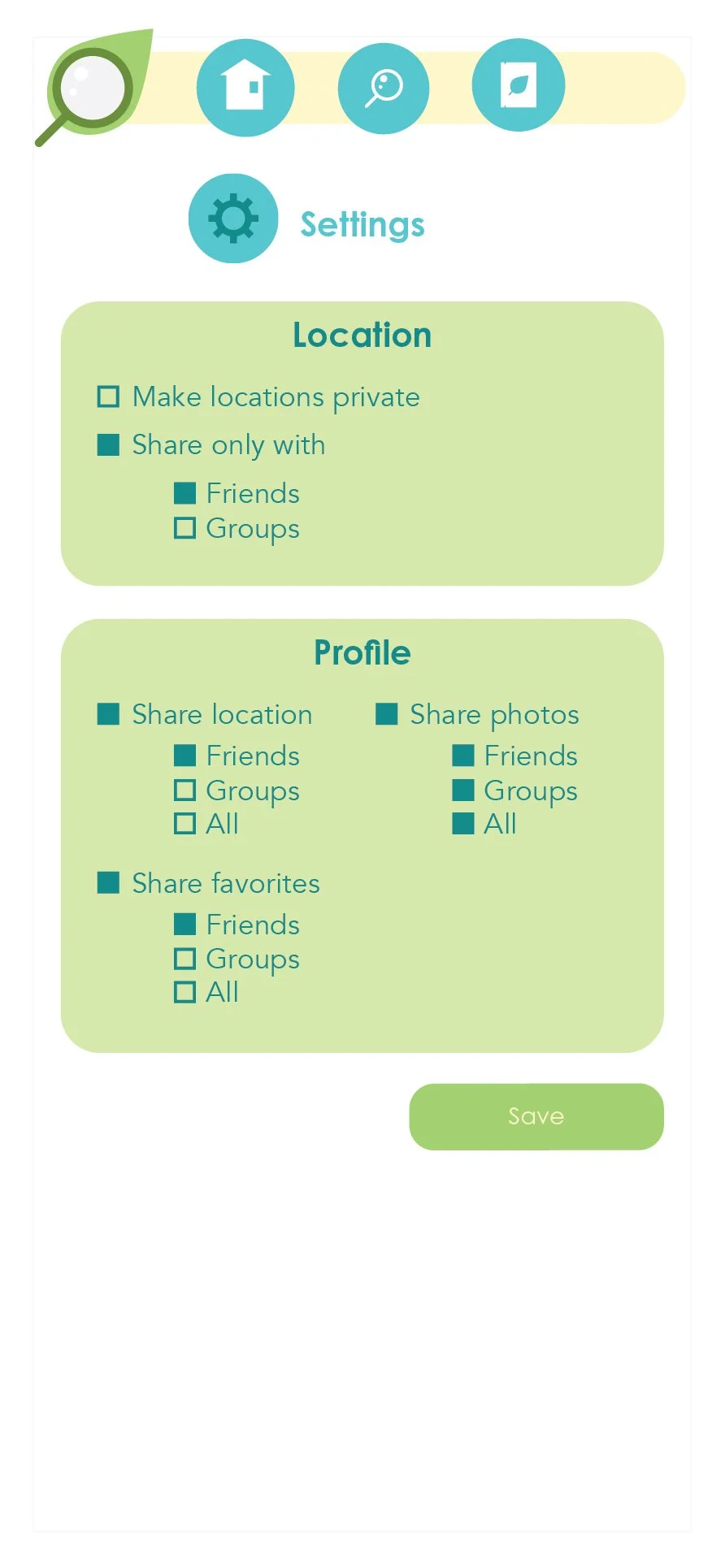Viewport: 725px width, 1568px height.
Task: Uncheck Share only with
Action: tap(108, 444)
